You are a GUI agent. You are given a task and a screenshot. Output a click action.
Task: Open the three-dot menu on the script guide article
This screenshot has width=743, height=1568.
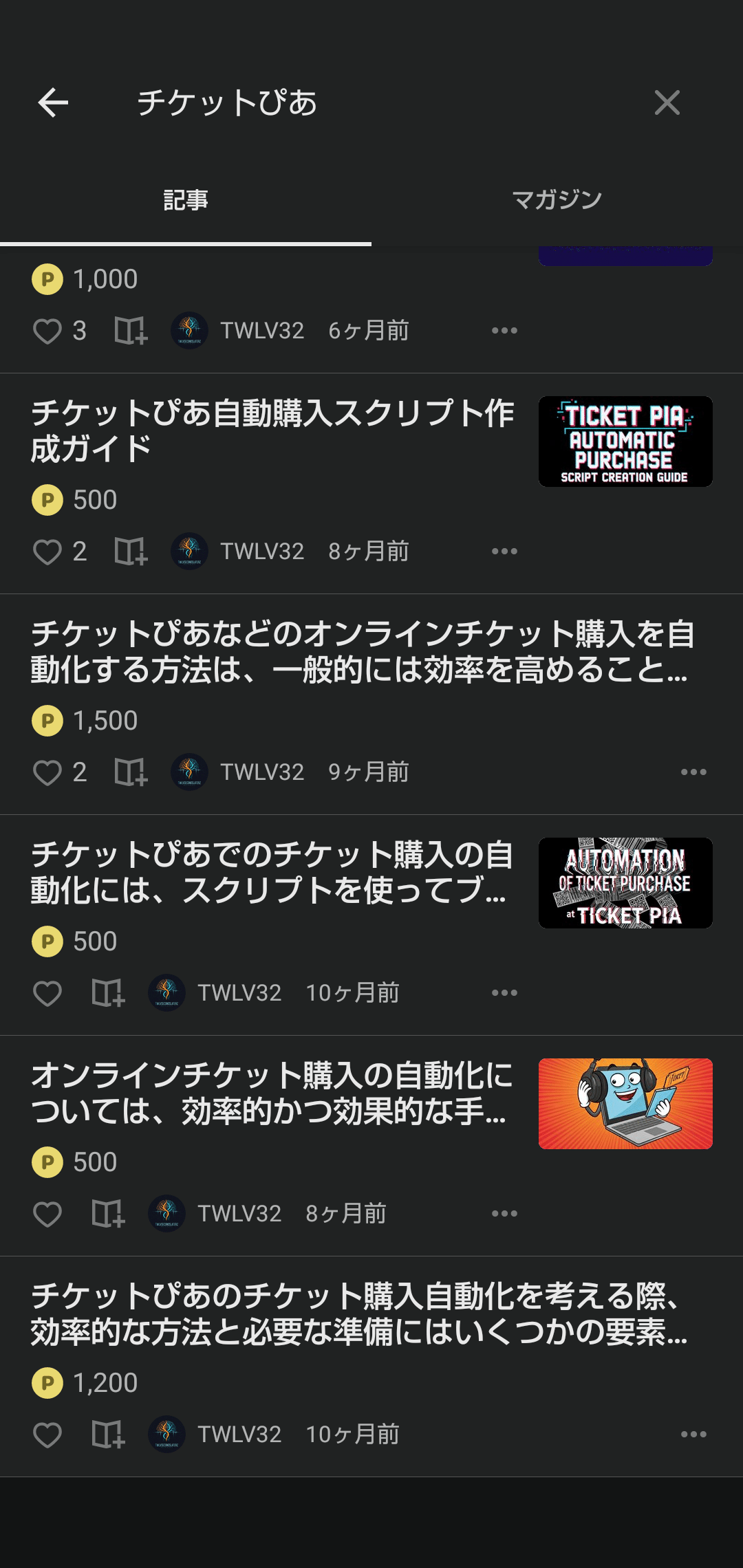[x=504, y=550]
